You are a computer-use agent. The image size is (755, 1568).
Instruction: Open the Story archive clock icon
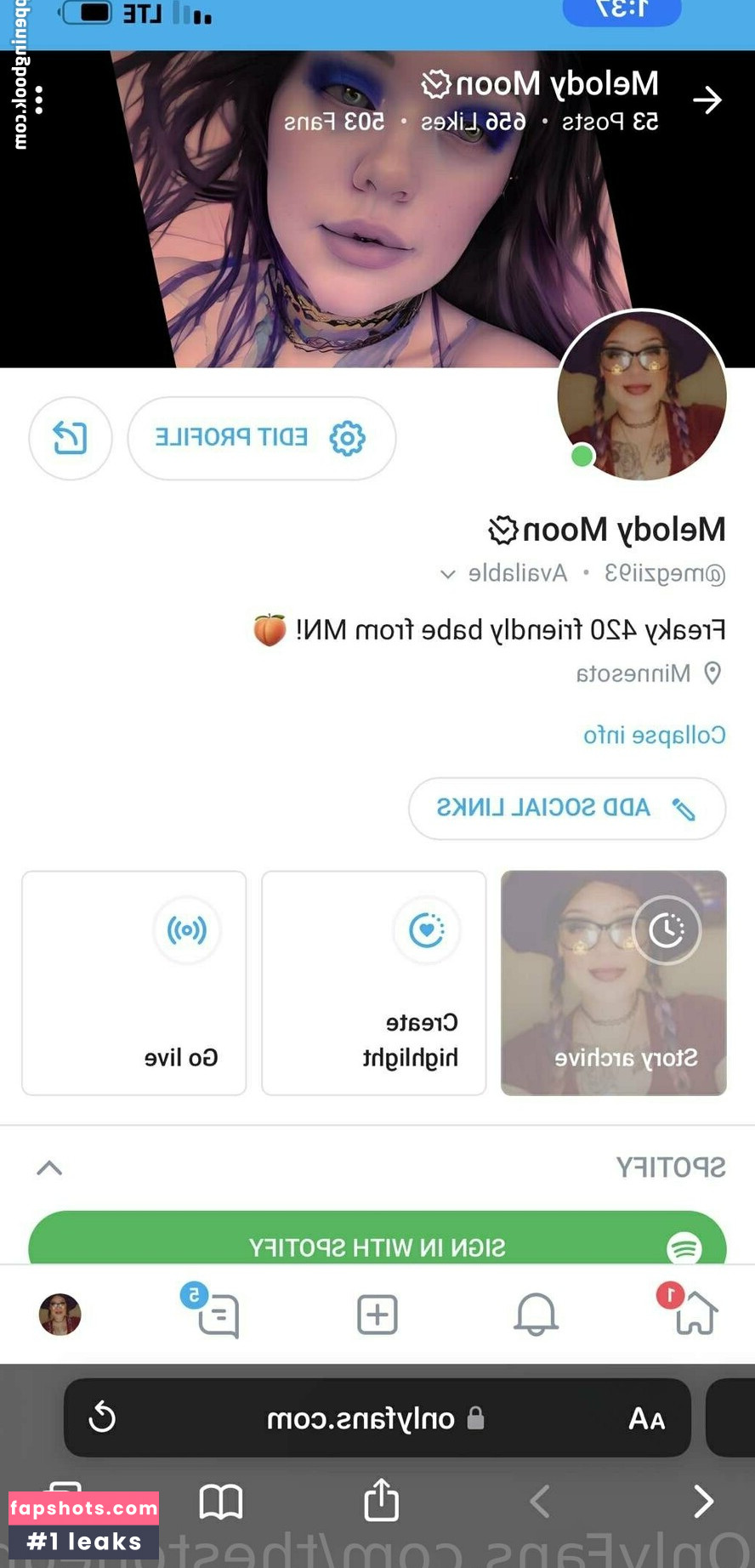coord(667,930)
